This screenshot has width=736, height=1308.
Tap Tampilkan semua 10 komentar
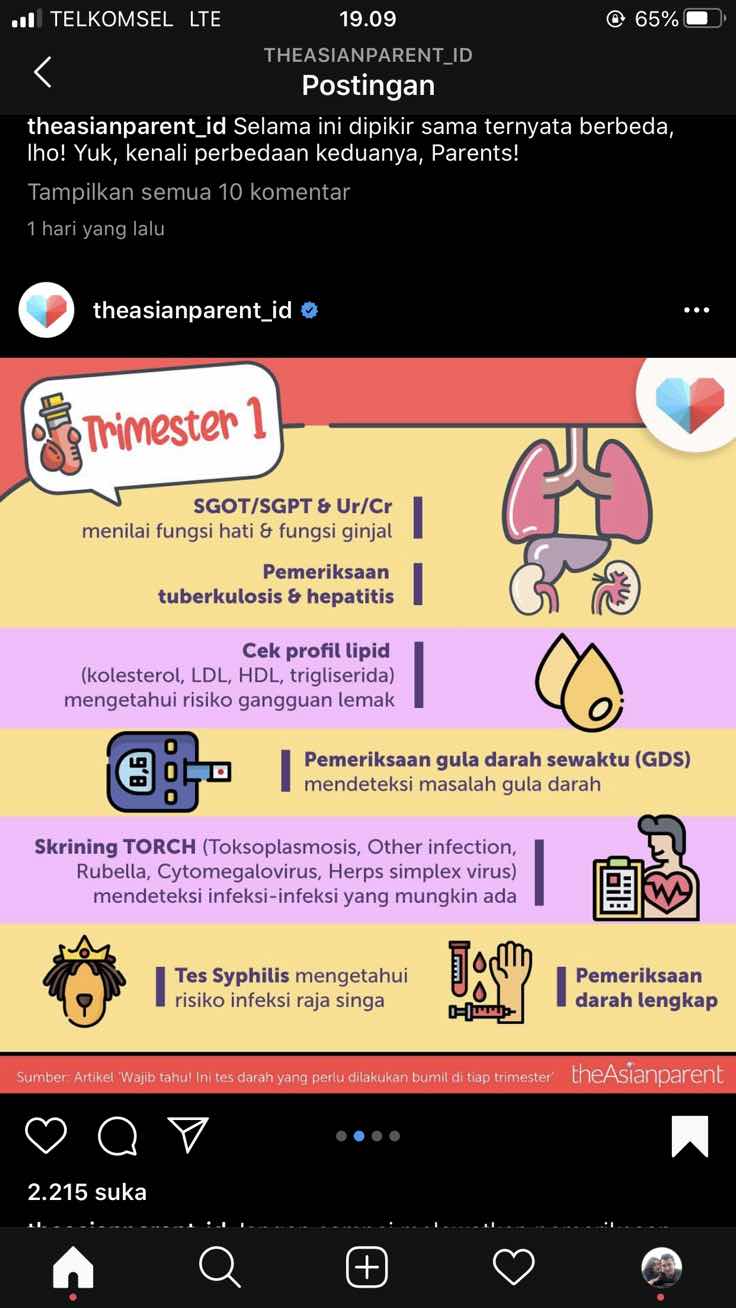tap(189, 192)
